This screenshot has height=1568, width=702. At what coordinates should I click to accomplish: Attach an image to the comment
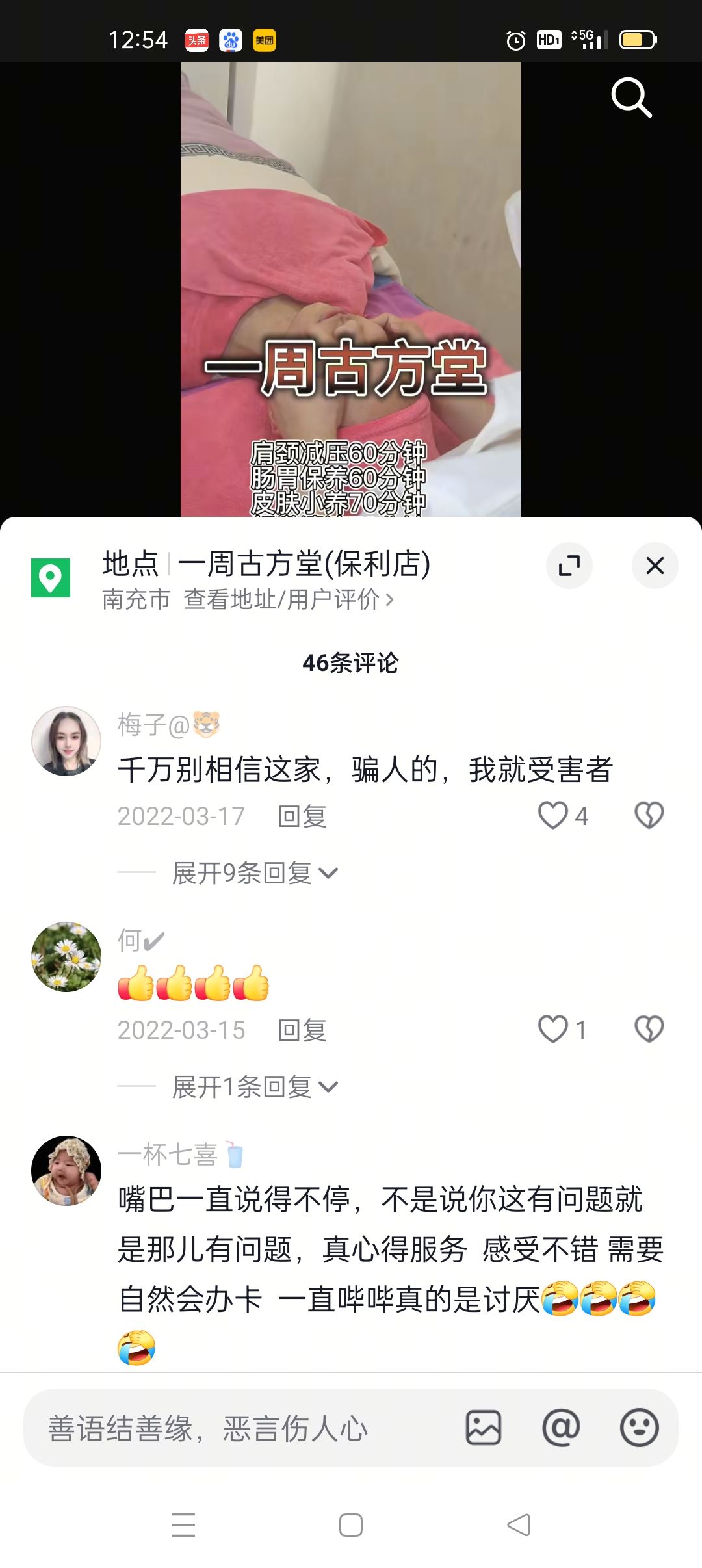click(x=484, y=1428)
